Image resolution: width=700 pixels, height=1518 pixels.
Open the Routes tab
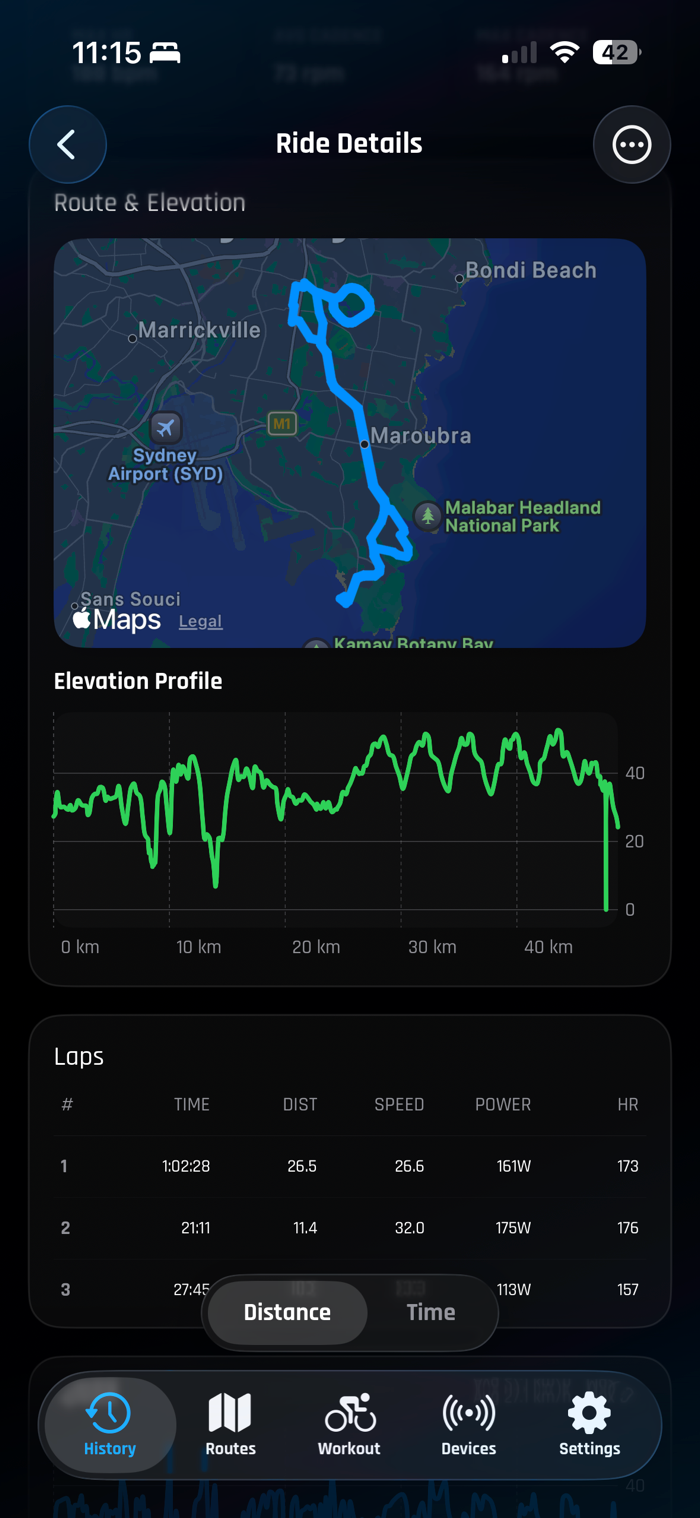pyautogui.click(x=230, y=1426)
